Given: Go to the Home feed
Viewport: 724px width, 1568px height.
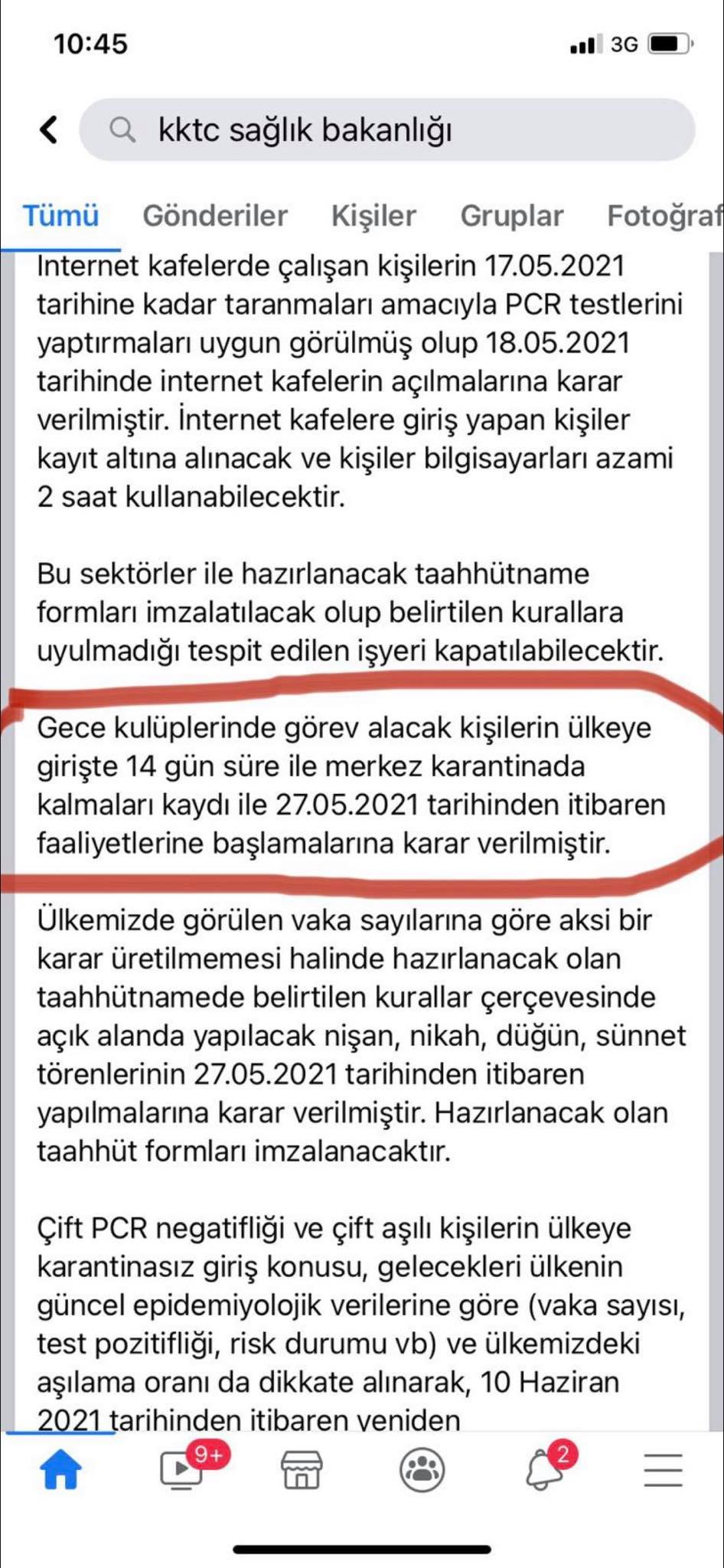Looking at the screenshot, I should click(x=60, y=1469).
